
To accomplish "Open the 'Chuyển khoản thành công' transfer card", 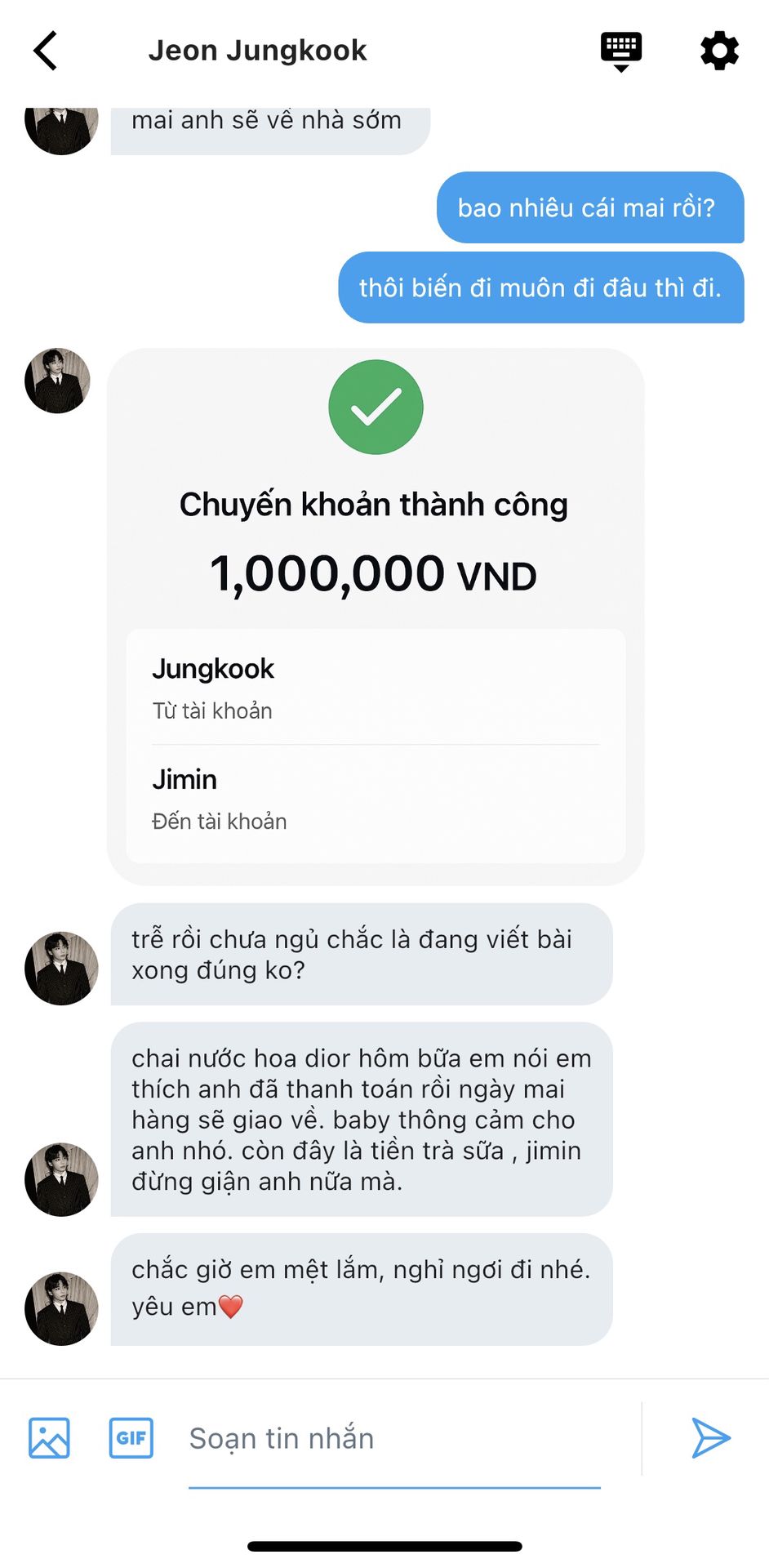I will [376, 616].
